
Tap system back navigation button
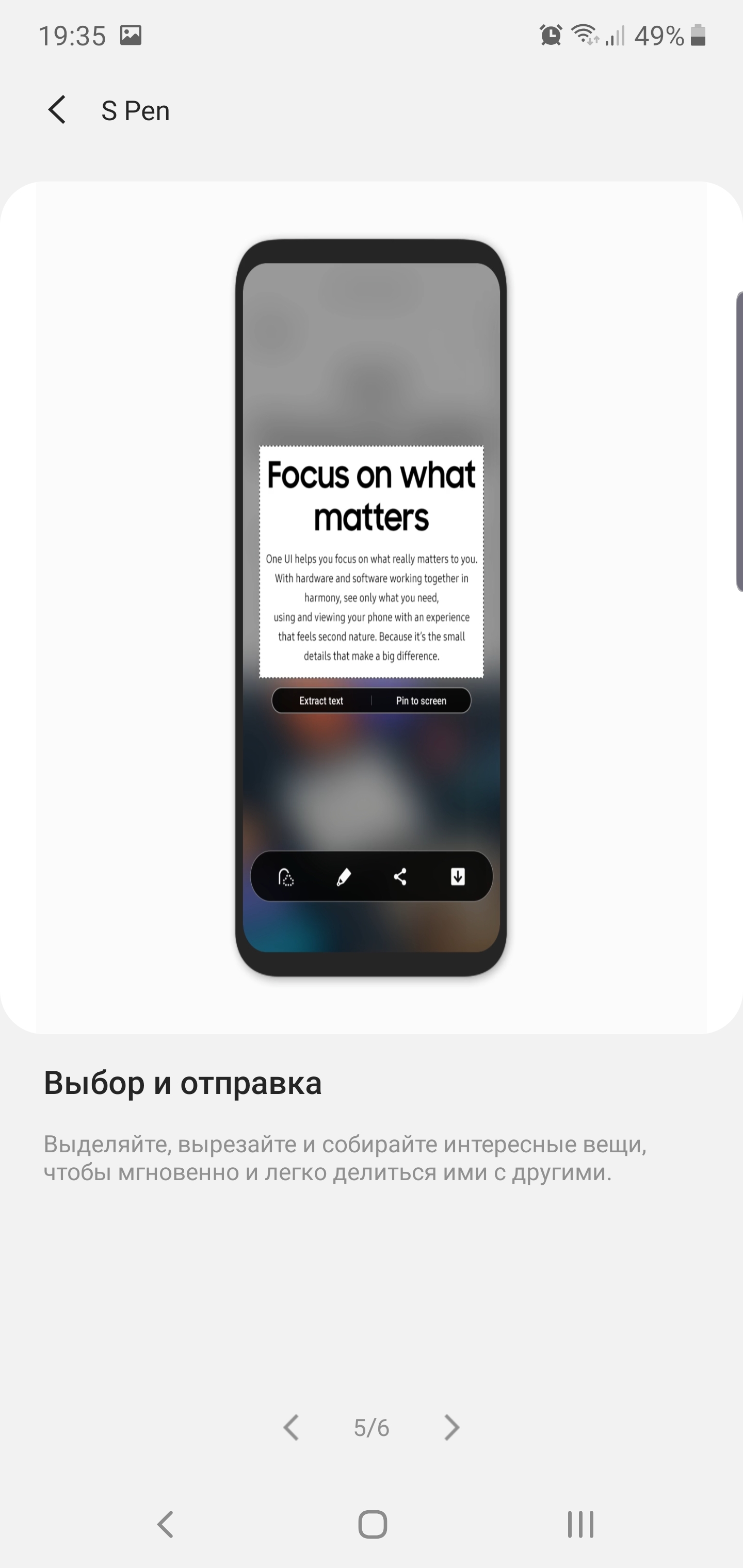(165, 1525)
